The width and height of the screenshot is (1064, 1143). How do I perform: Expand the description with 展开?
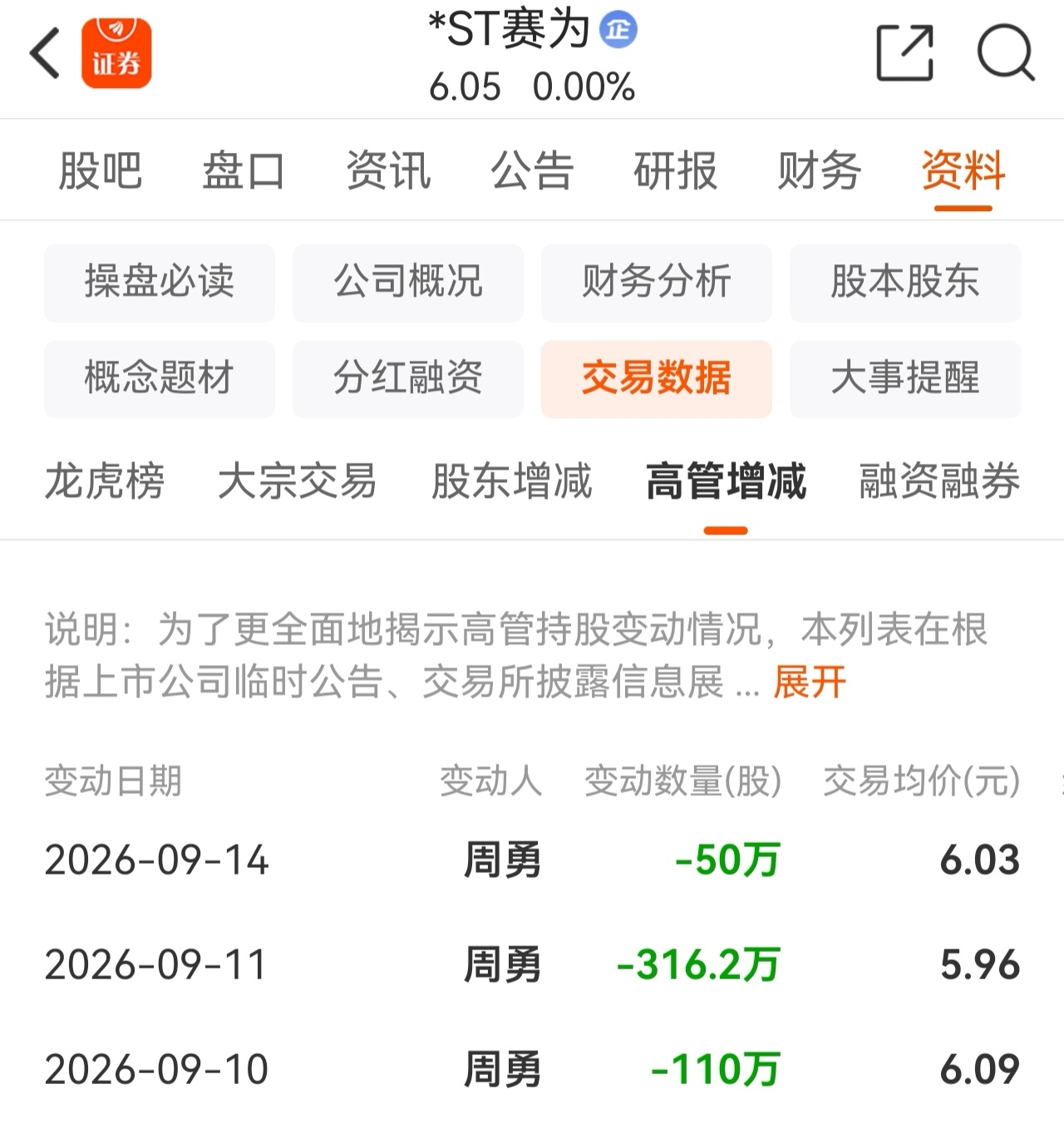click(x=810, y=682)
